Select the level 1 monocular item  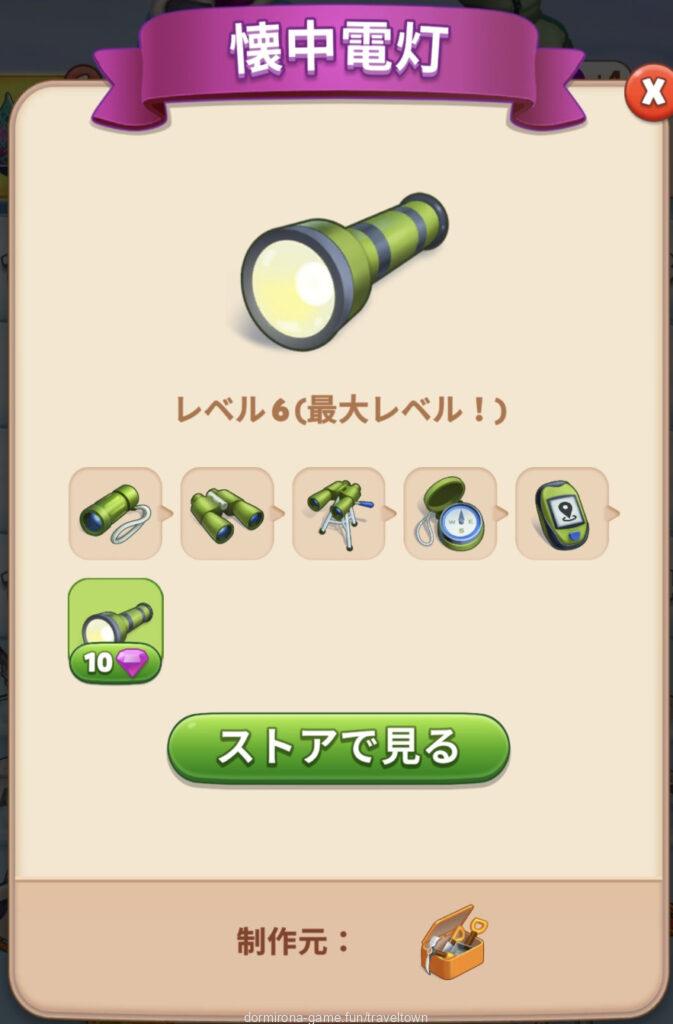pos(114,513)
